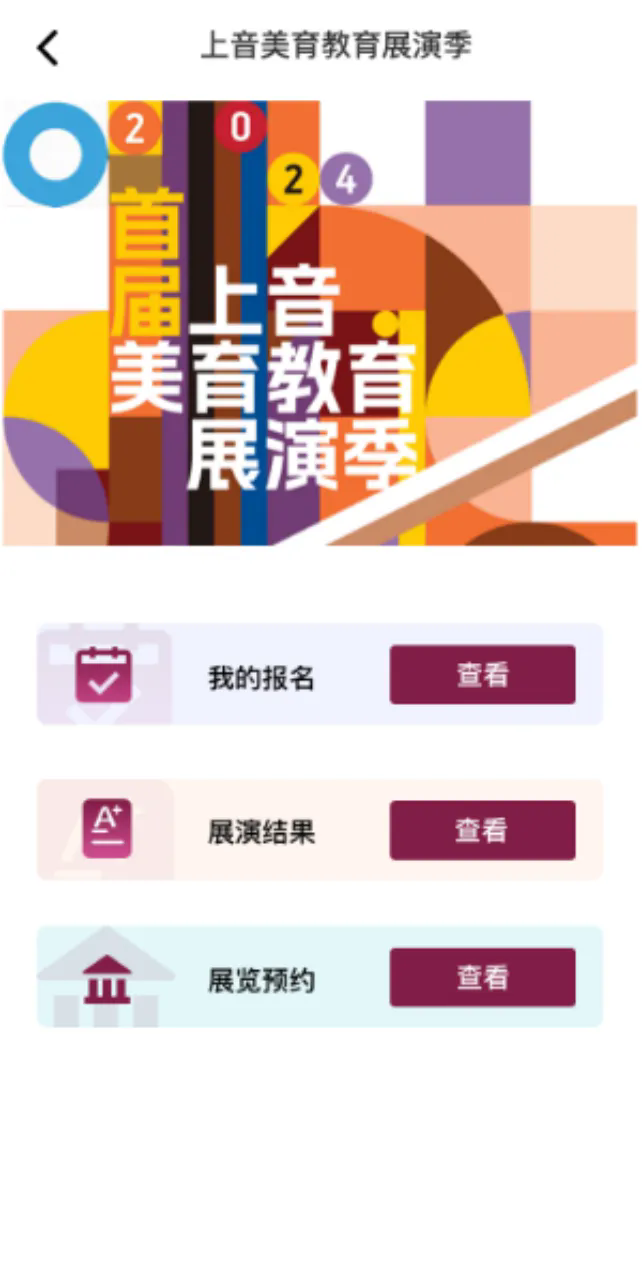Image resolution: width=642 pixels, height=1280 pixels.
Task: Tap 查看 button for 我的报名
Action: point(482,675)
